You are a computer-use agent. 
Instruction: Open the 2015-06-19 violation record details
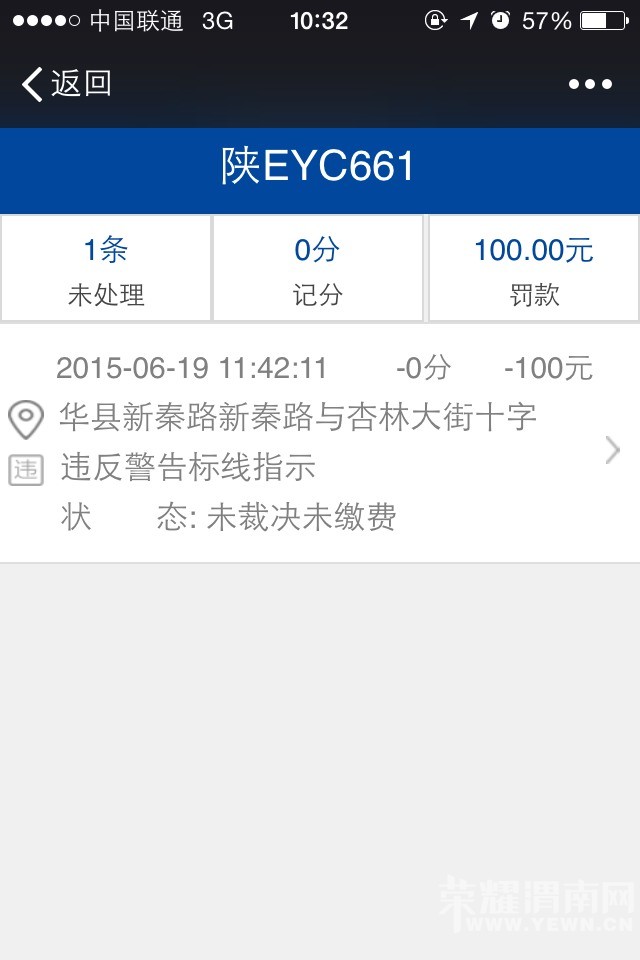click(x=320, y=443)
